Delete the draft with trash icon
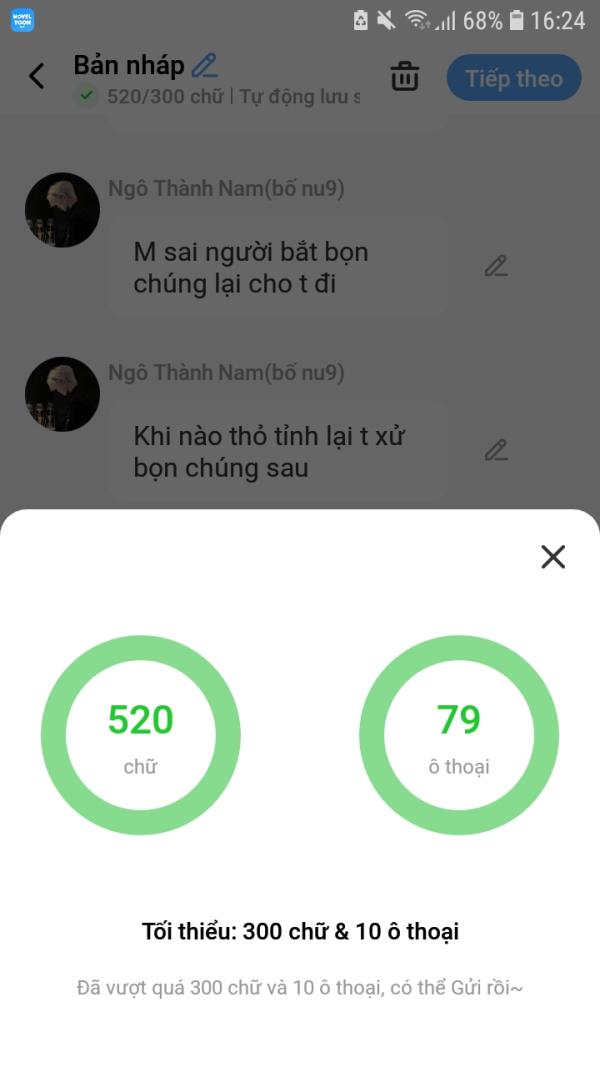This screenshot has width=600, height=1067. [404, 77]
